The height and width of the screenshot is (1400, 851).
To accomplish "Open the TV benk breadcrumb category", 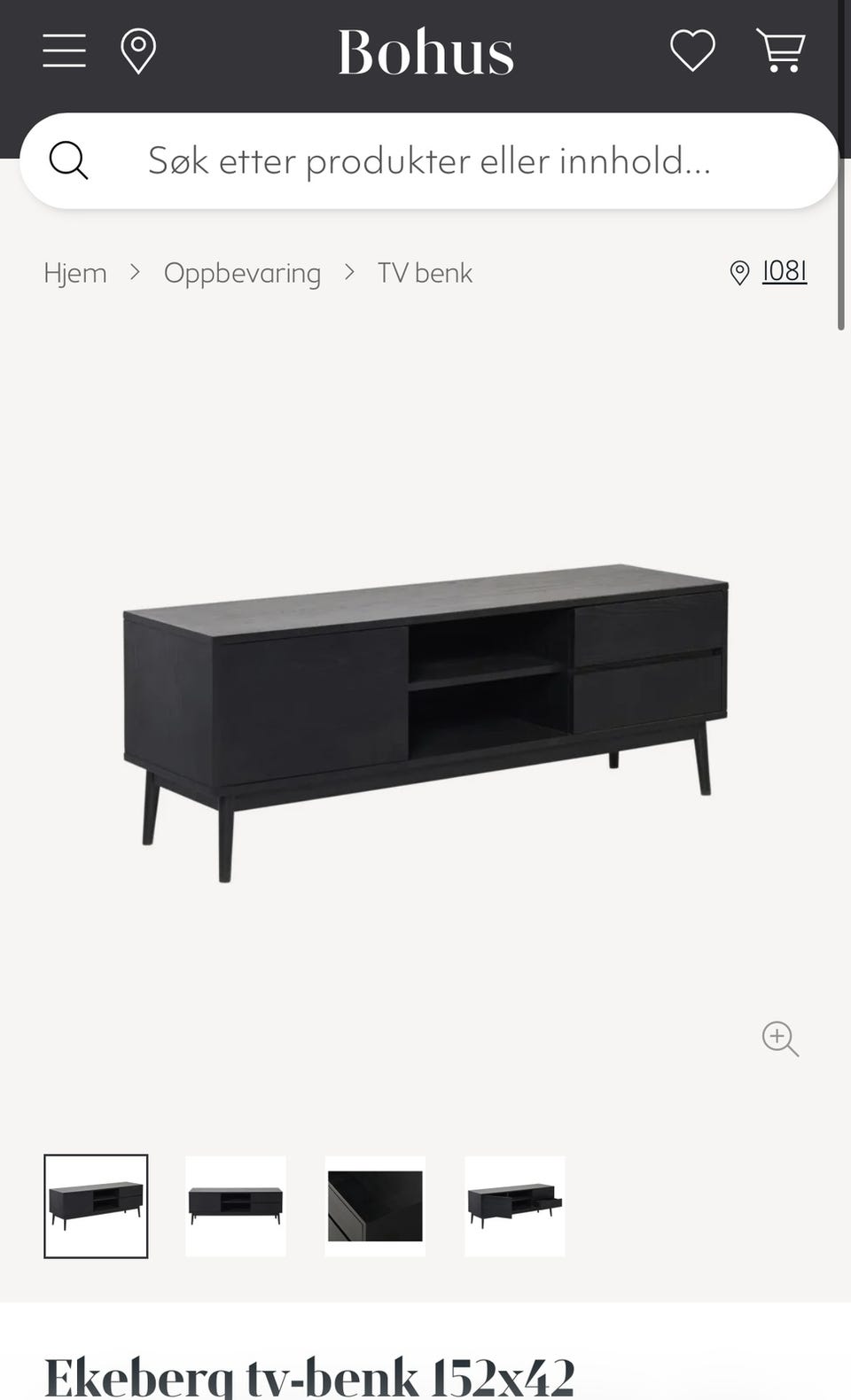I will 425,273.
